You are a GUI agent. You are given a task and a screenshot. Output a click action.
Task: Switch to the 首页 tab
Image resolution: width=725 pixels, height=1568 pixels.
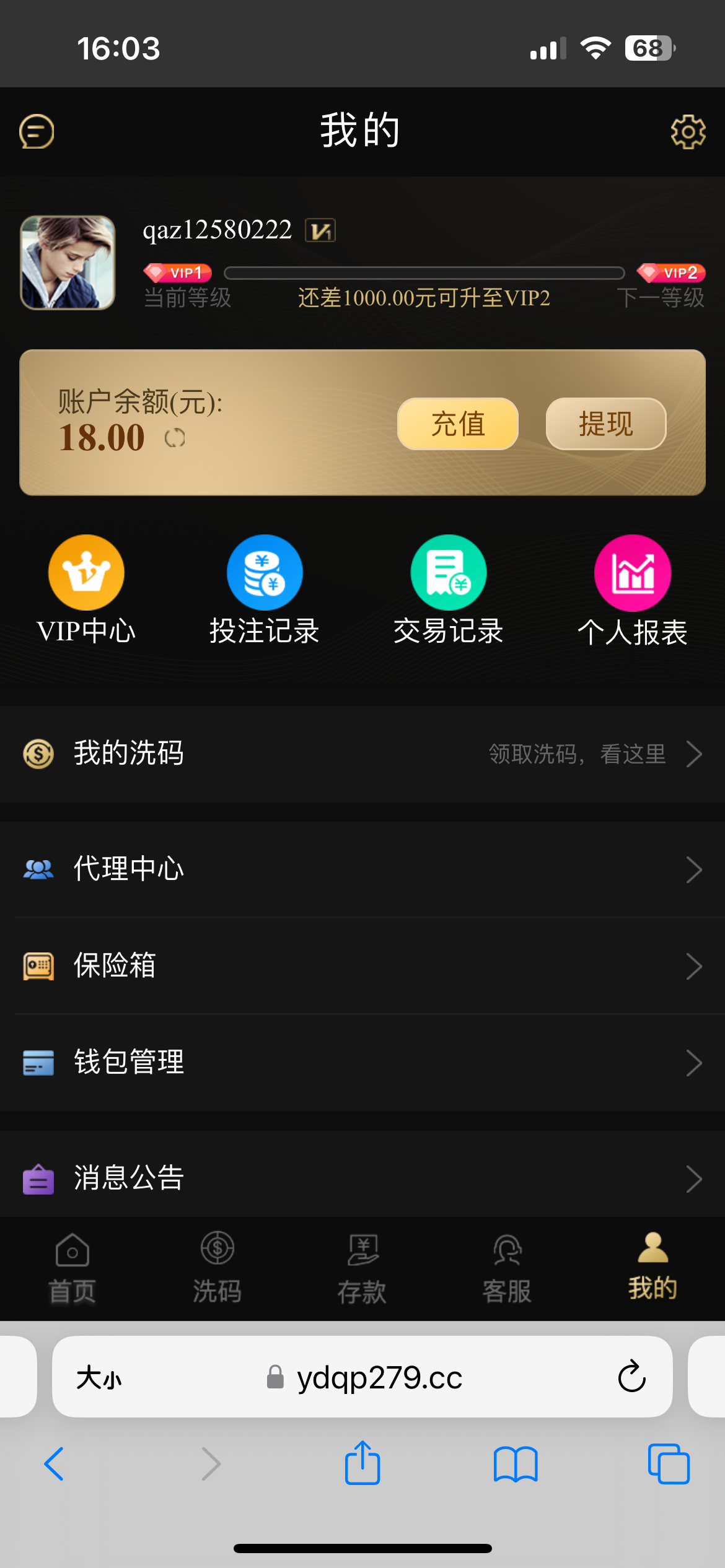(72, 1268)
